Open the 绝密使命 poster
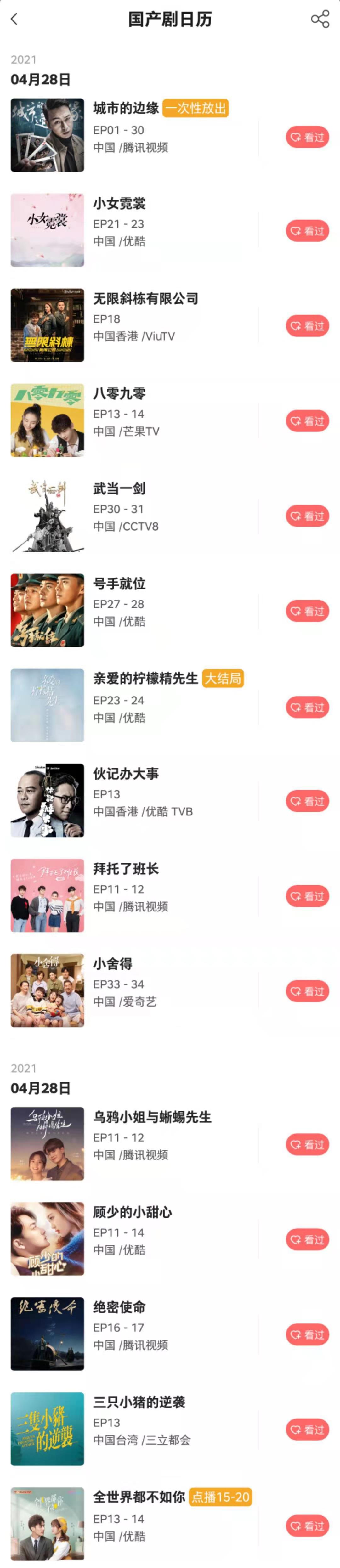The height and width of the screenshot is (1568, 340). pos(48,1333)
